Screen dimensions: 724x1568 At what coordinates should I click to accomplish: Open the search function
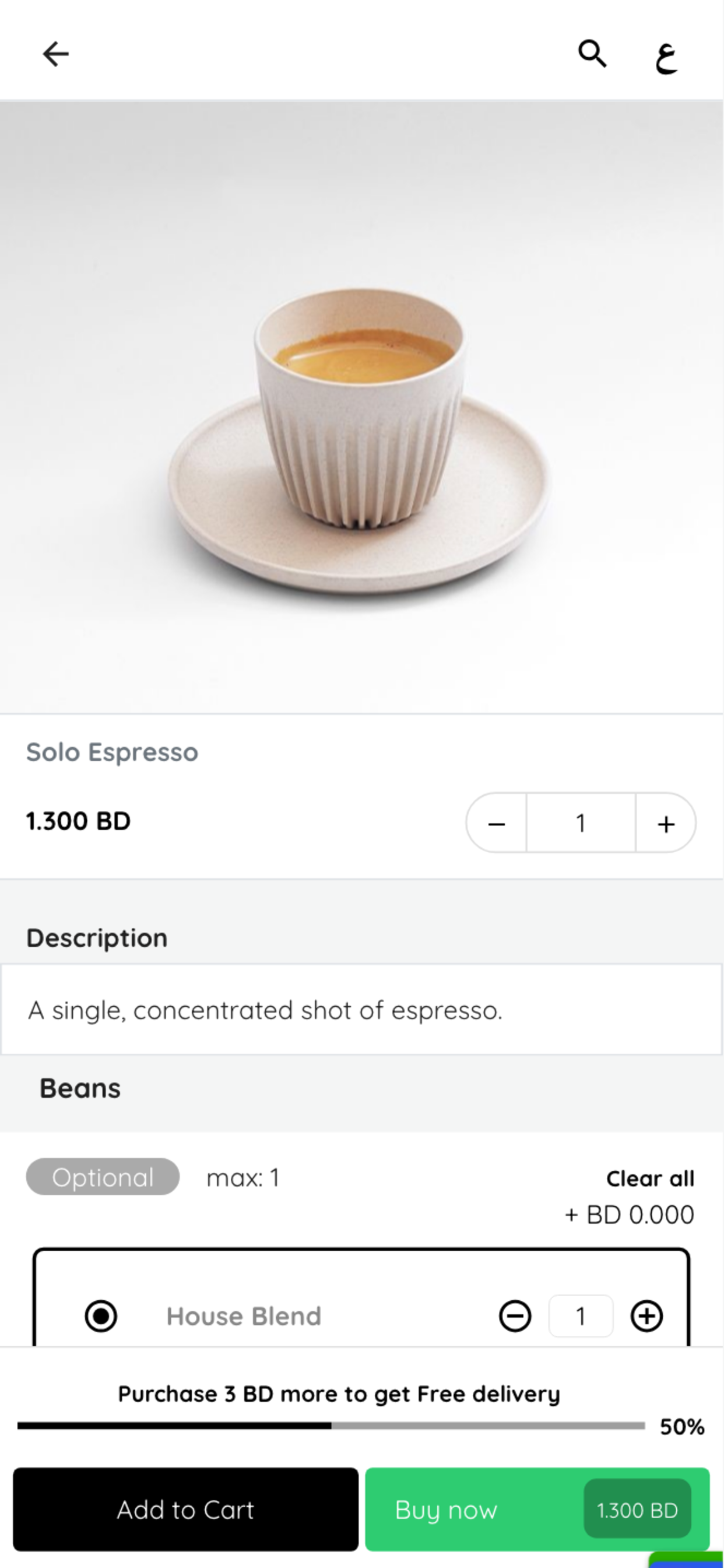point(593,54)
